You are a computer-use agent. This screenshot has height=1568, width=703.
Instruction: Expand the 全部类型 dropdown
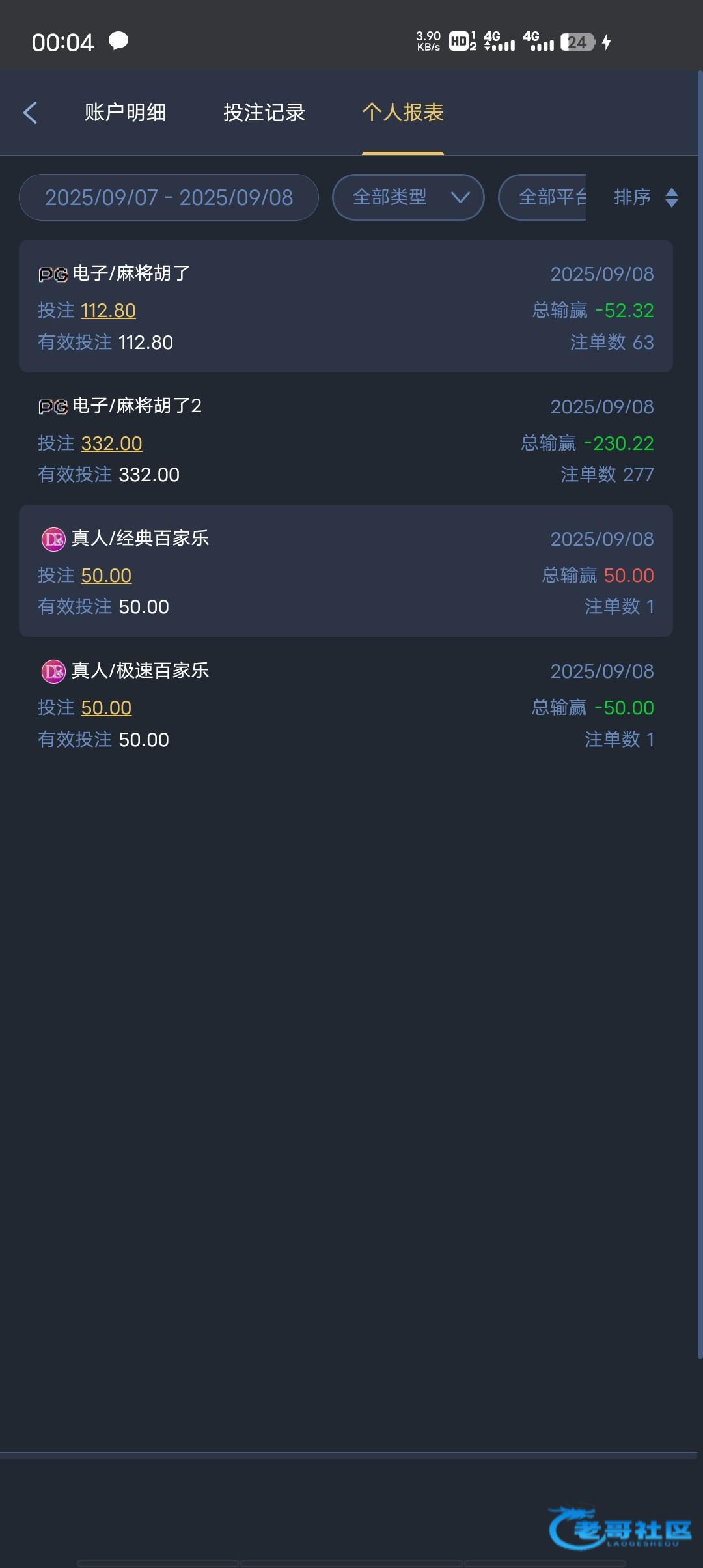[x=408, y=197]
